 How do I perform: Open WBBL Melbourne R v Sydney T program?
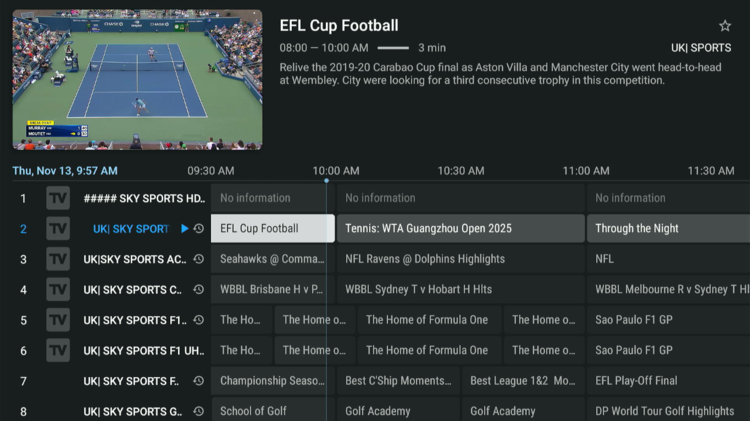coord(667,290)
